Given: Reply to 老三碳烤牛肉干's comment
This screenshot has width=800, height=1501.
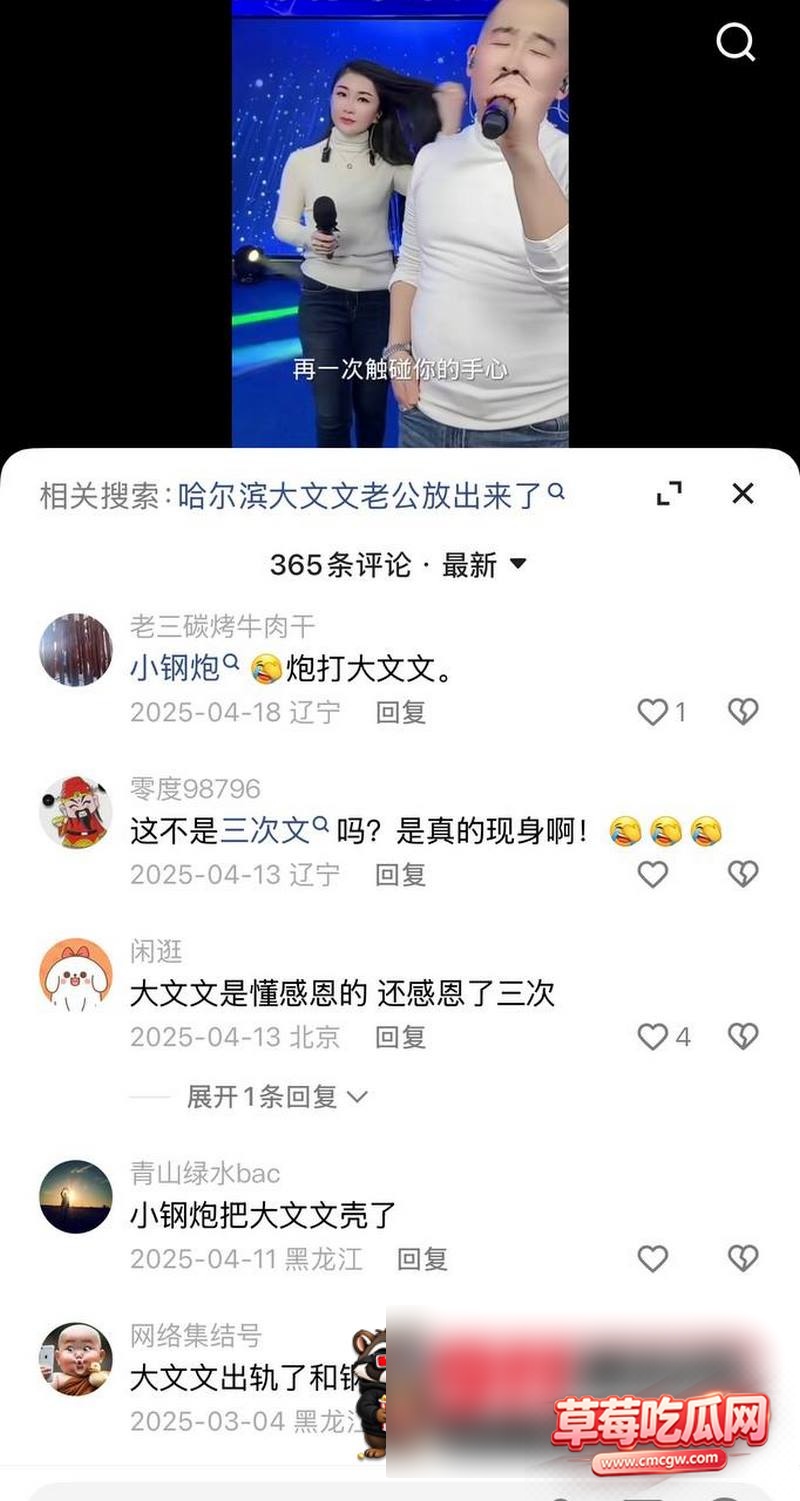Looking at the screenshot, I should [x=401, y=712].
